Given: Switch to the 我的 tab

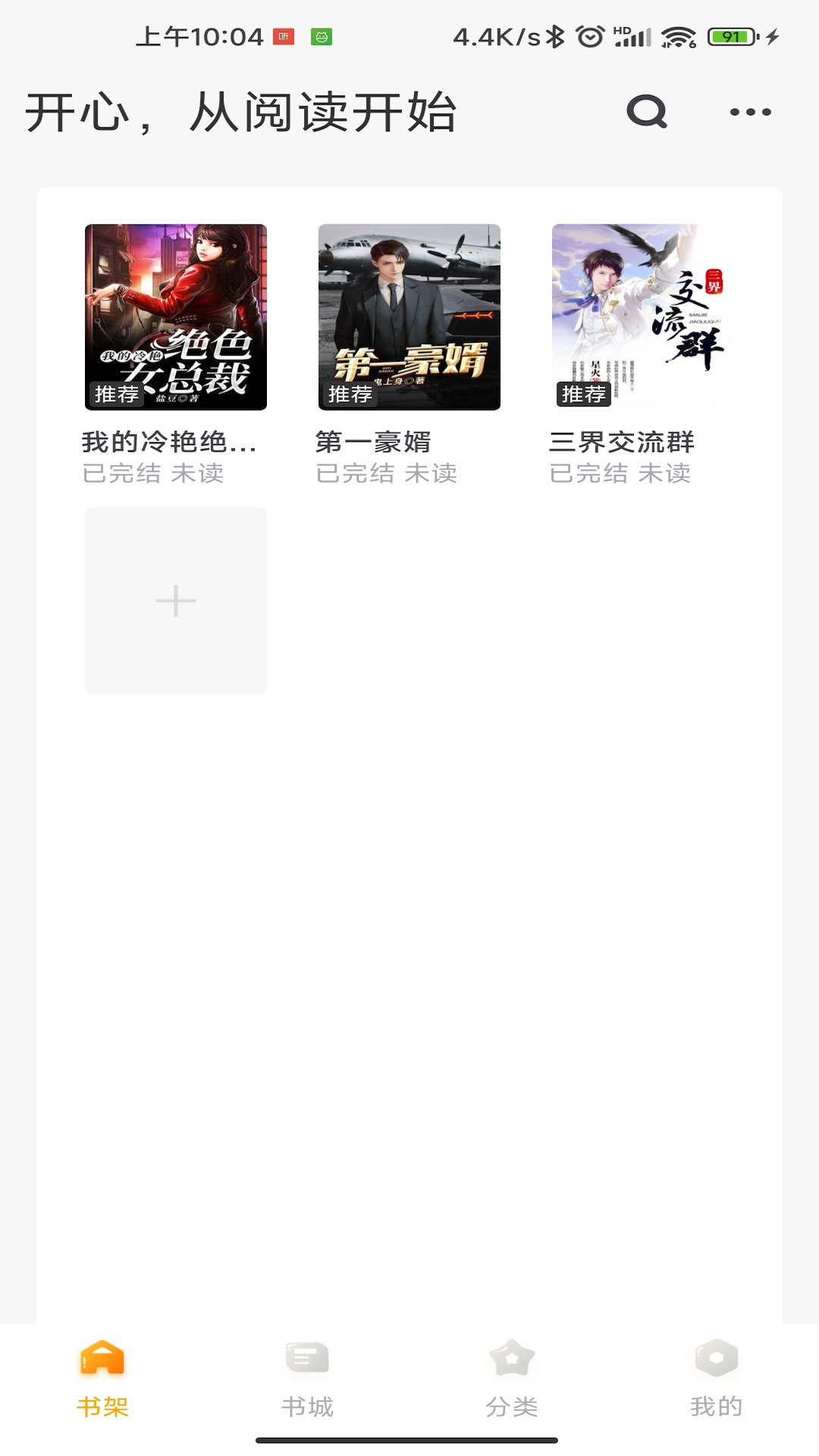Looking at the screenshot, I should click(x=715, y=1380).
